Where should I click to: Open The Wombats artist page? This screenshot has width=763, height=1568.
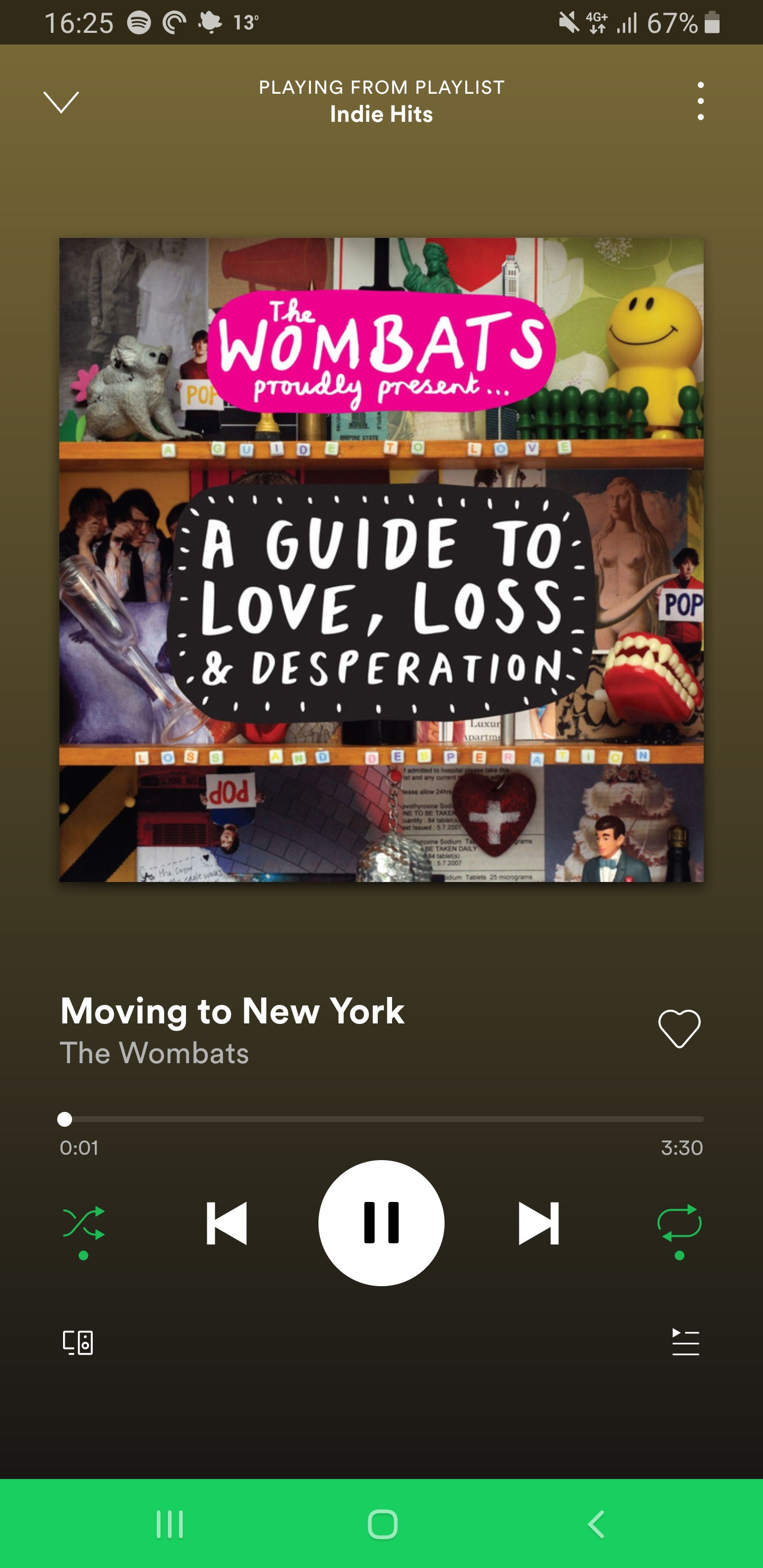tap(155, 1053)
